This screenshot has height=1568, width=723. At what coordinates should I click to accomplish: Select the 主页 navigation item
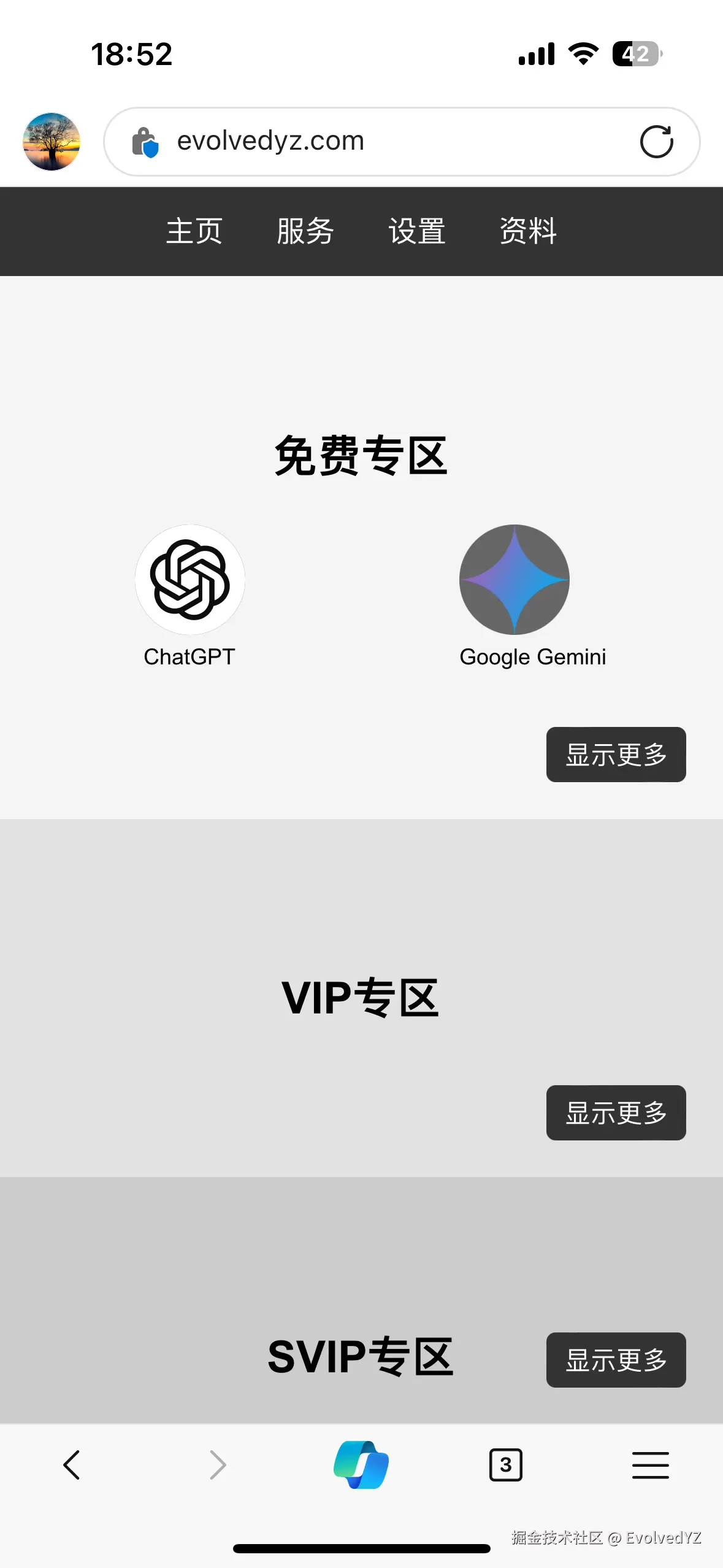[x=194, y=231]
